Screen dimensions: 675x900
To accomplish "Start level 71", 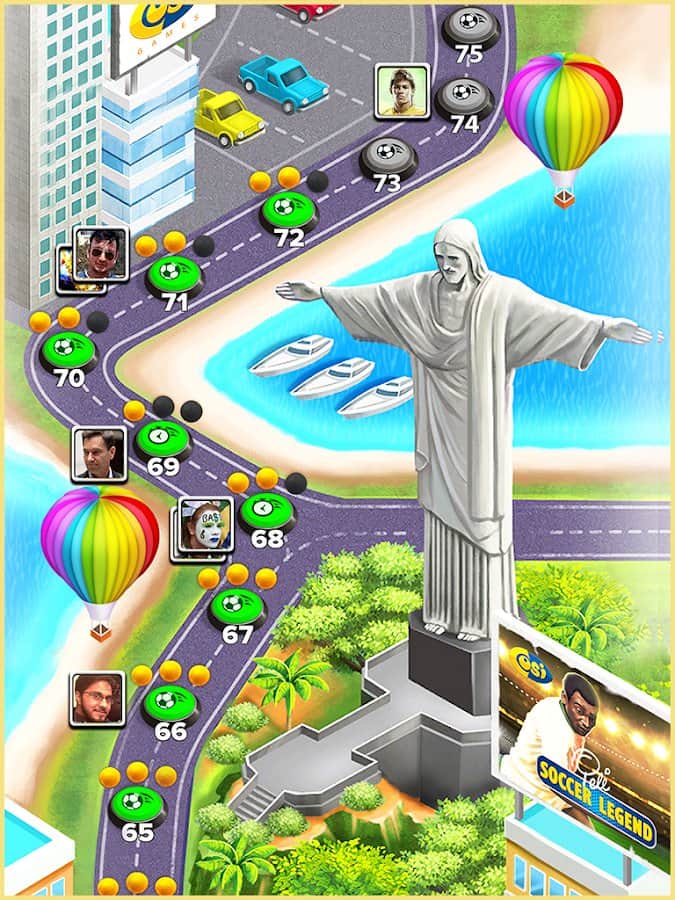I will coord(174,273).
